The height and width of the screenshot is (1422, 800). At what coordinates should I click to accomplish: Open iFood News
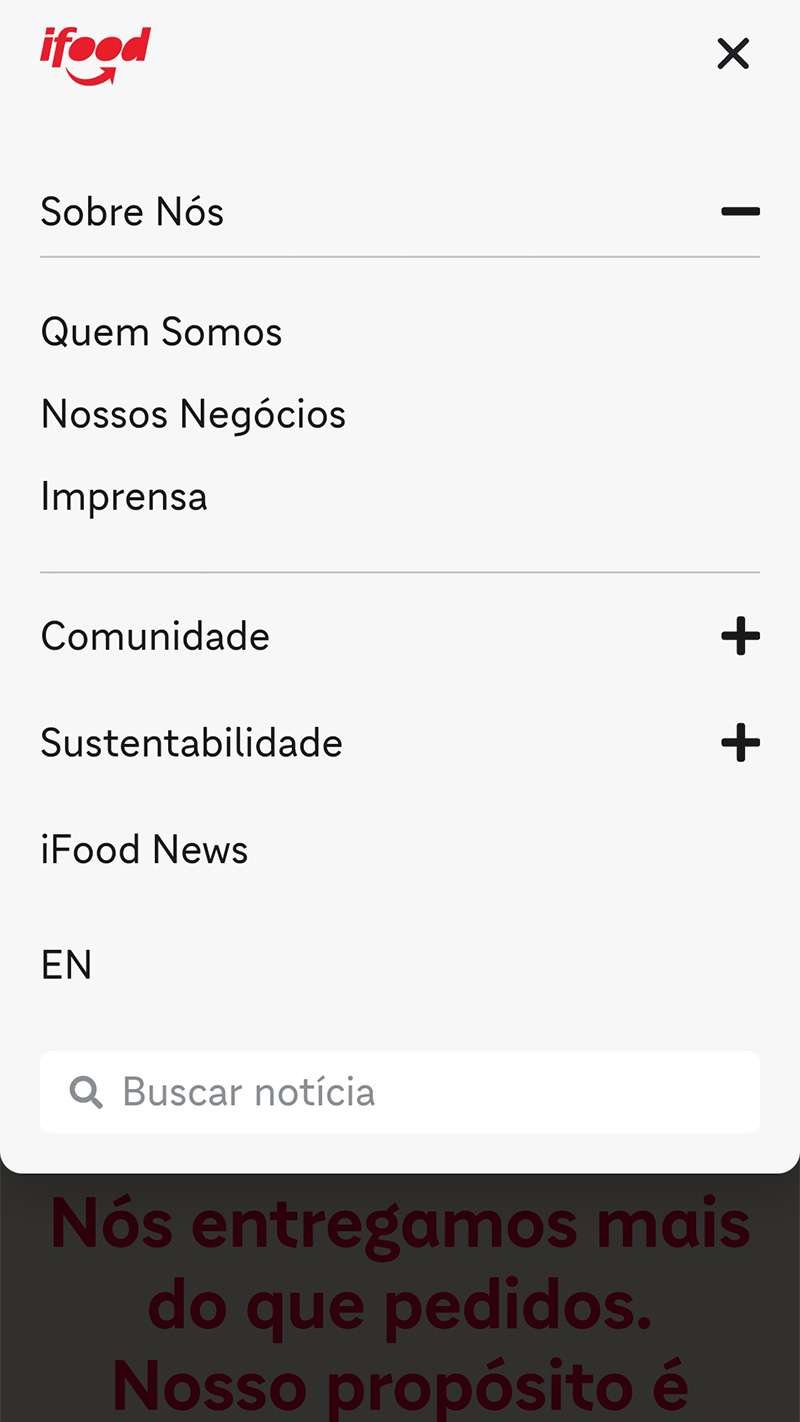[145, 850]
